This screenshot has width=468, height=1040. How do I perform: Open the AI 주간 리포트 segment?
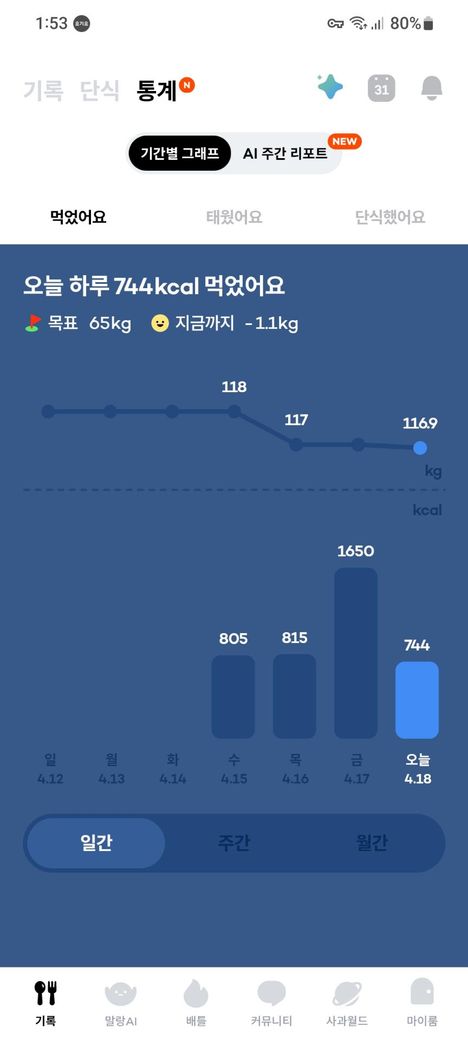[286, 153]
